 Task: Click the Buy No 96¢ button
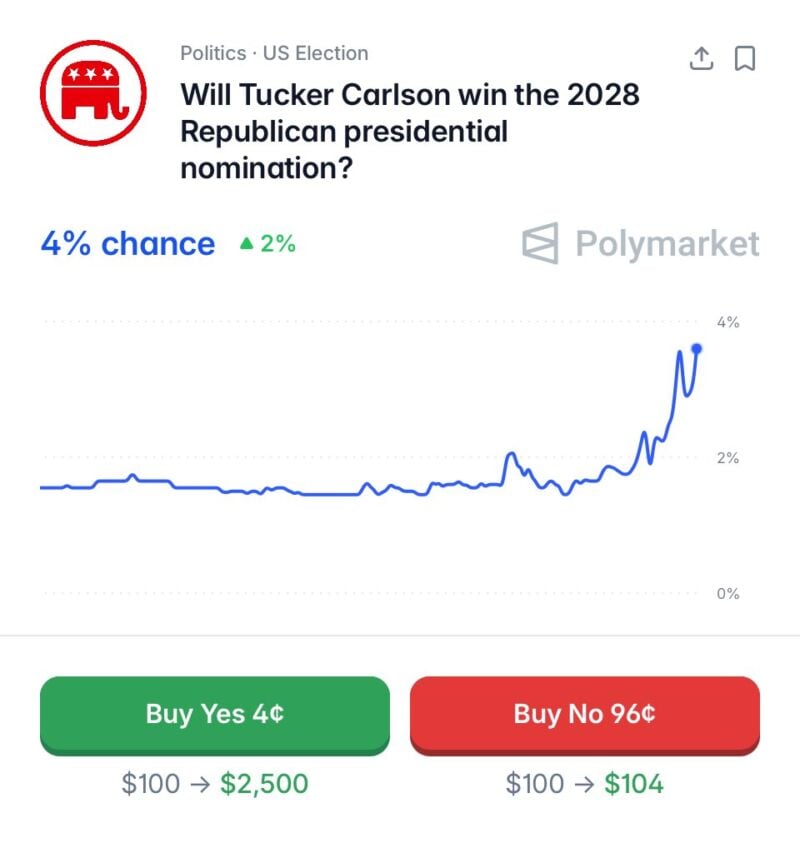click(x=585, y=714)
